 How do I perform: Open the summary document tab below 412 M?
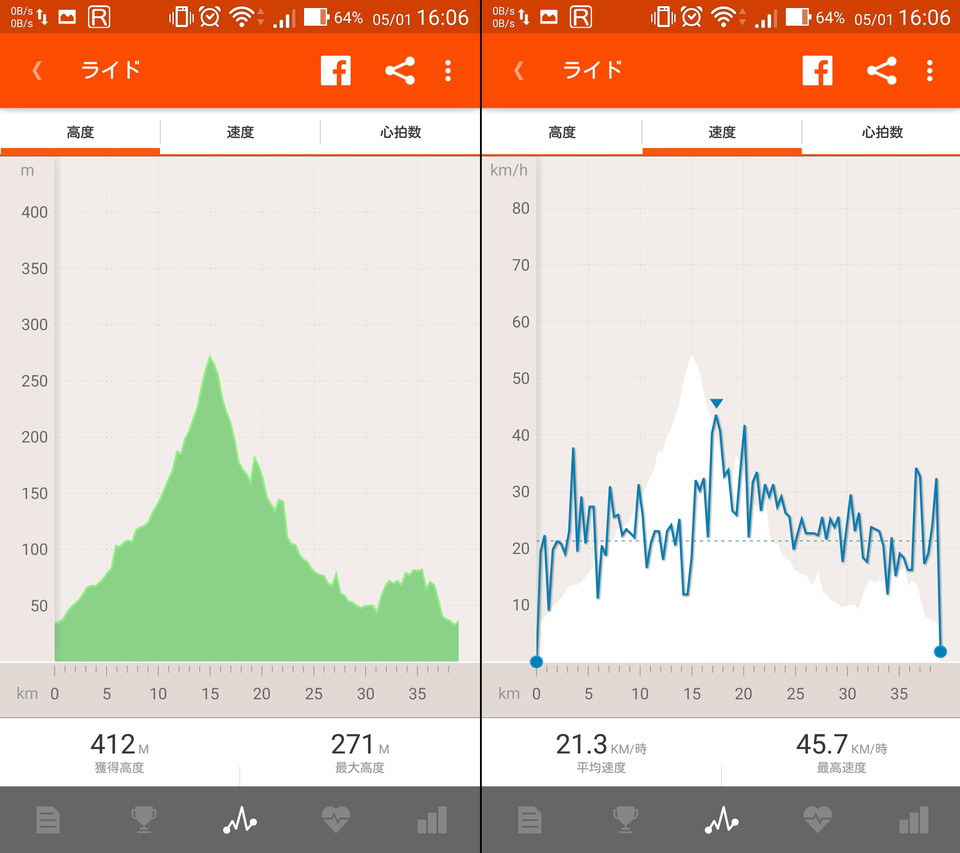[48, 820]
